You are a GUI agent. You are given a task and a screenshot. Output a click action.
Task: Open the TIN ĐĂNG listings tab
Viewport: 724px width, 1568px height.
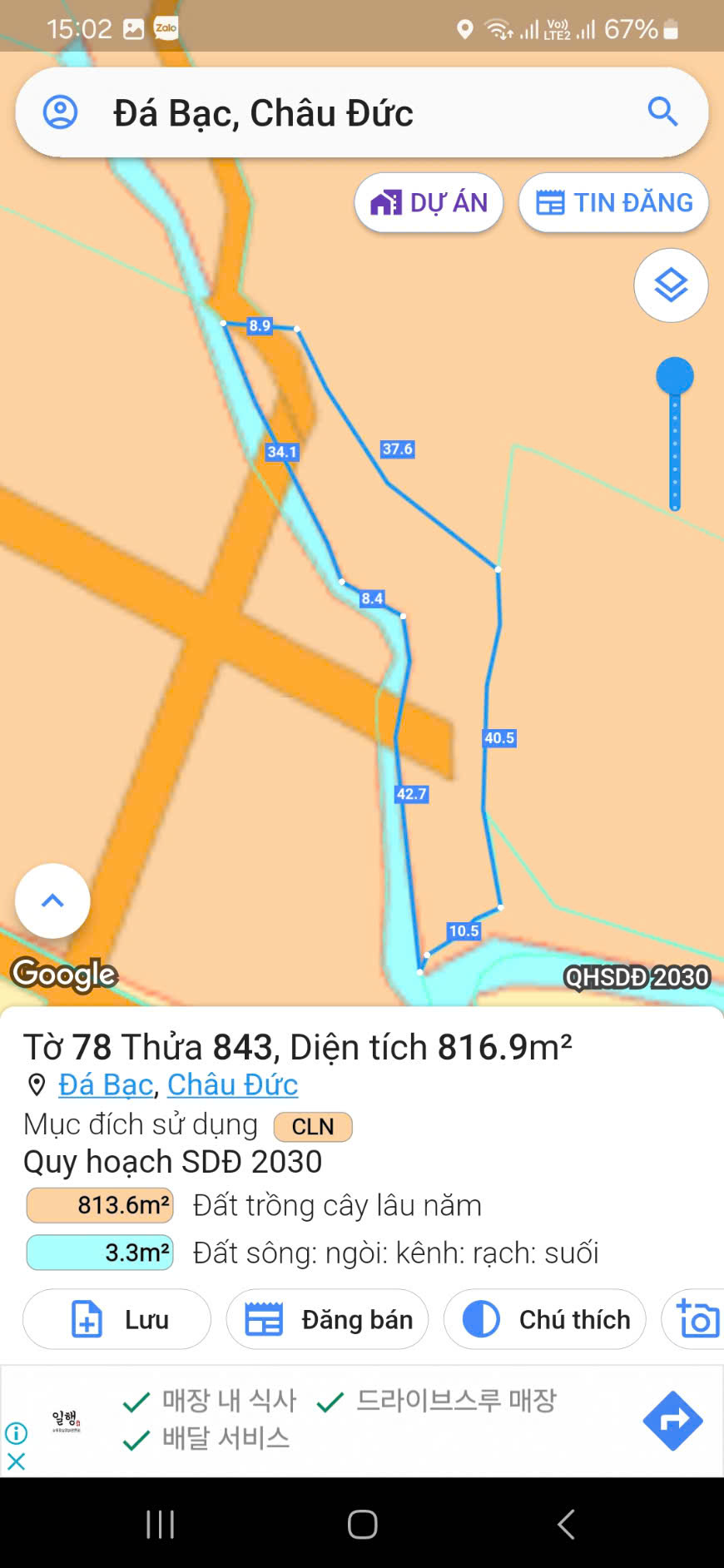point(613,201)
